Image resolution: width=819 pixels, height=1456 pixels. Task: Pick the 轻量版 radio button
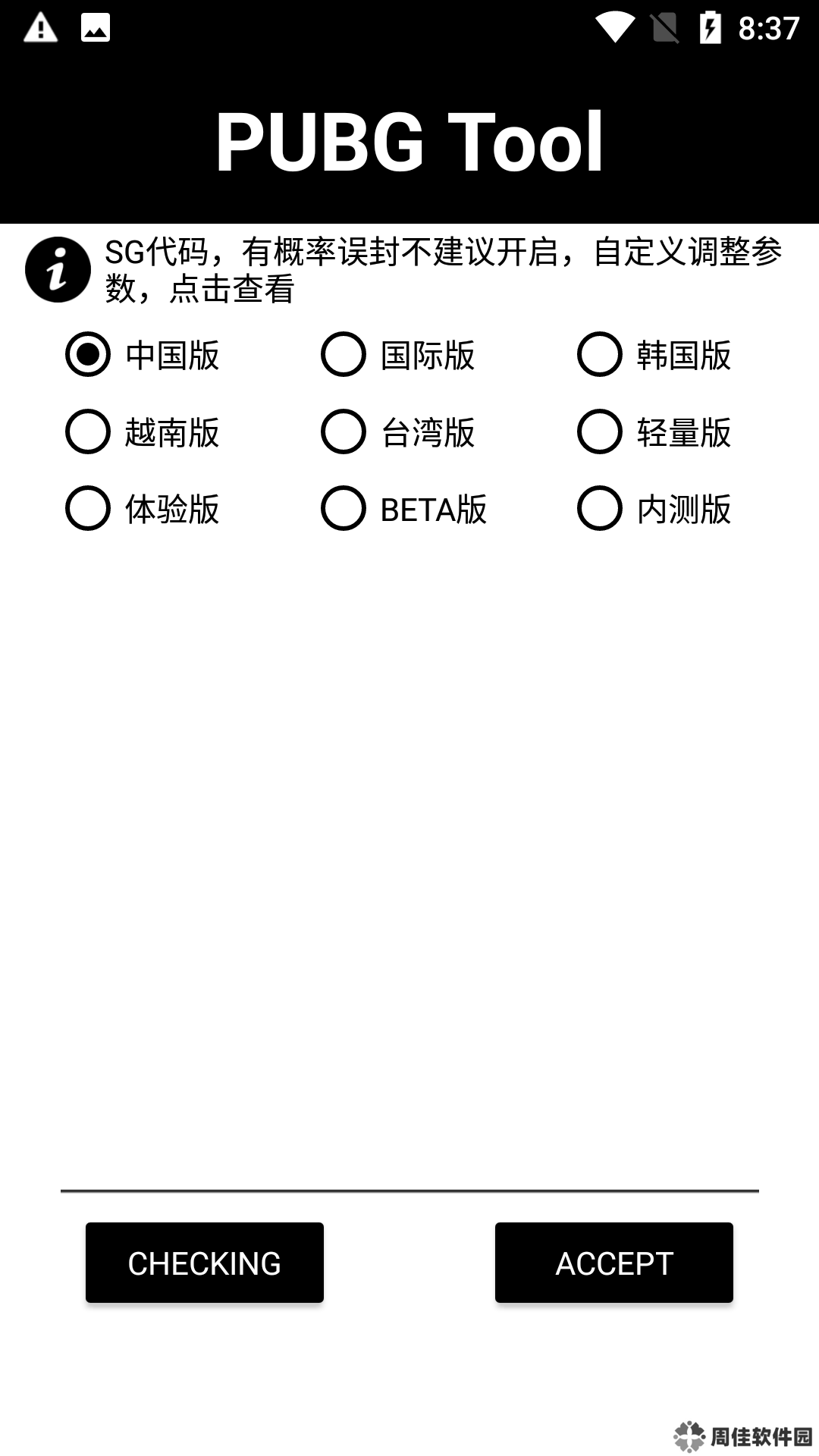654,432
